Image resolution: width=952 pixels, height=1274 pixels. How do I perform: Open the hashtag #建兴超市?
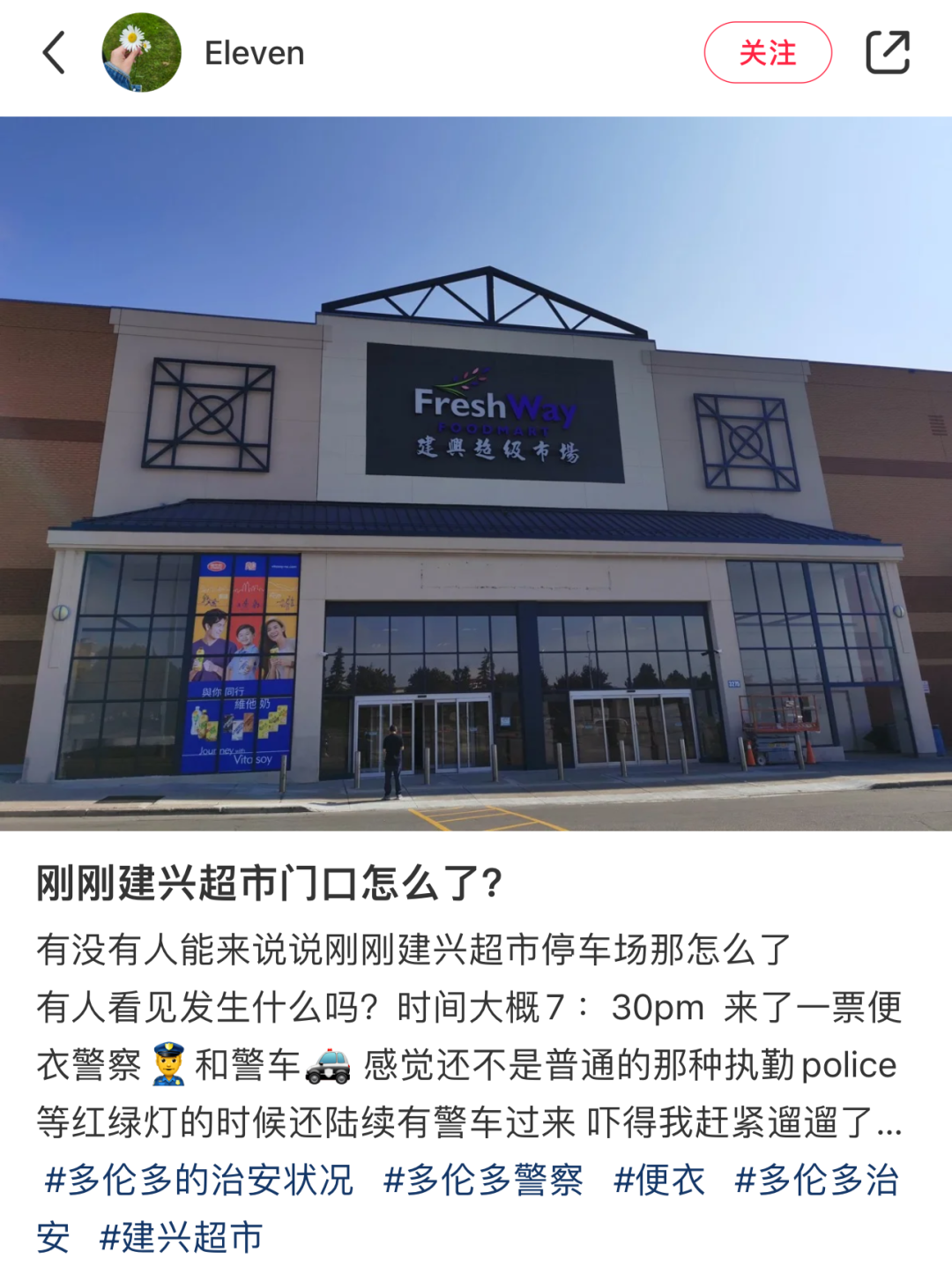coord(182,1237)
